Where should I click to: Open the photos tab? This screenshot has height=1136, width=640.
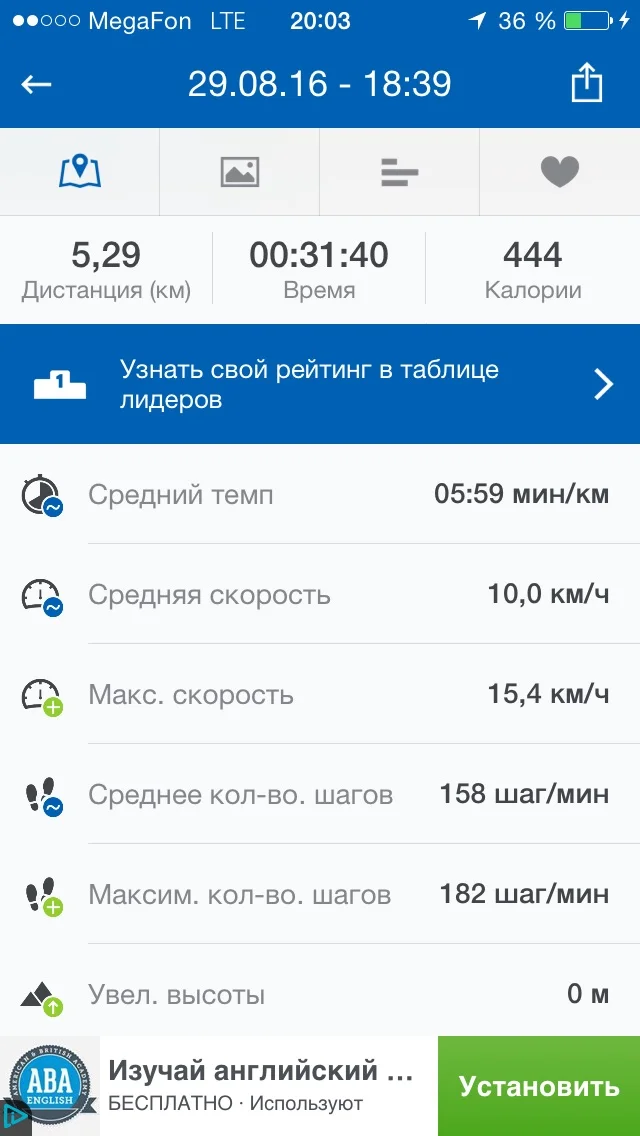point(240,172)
